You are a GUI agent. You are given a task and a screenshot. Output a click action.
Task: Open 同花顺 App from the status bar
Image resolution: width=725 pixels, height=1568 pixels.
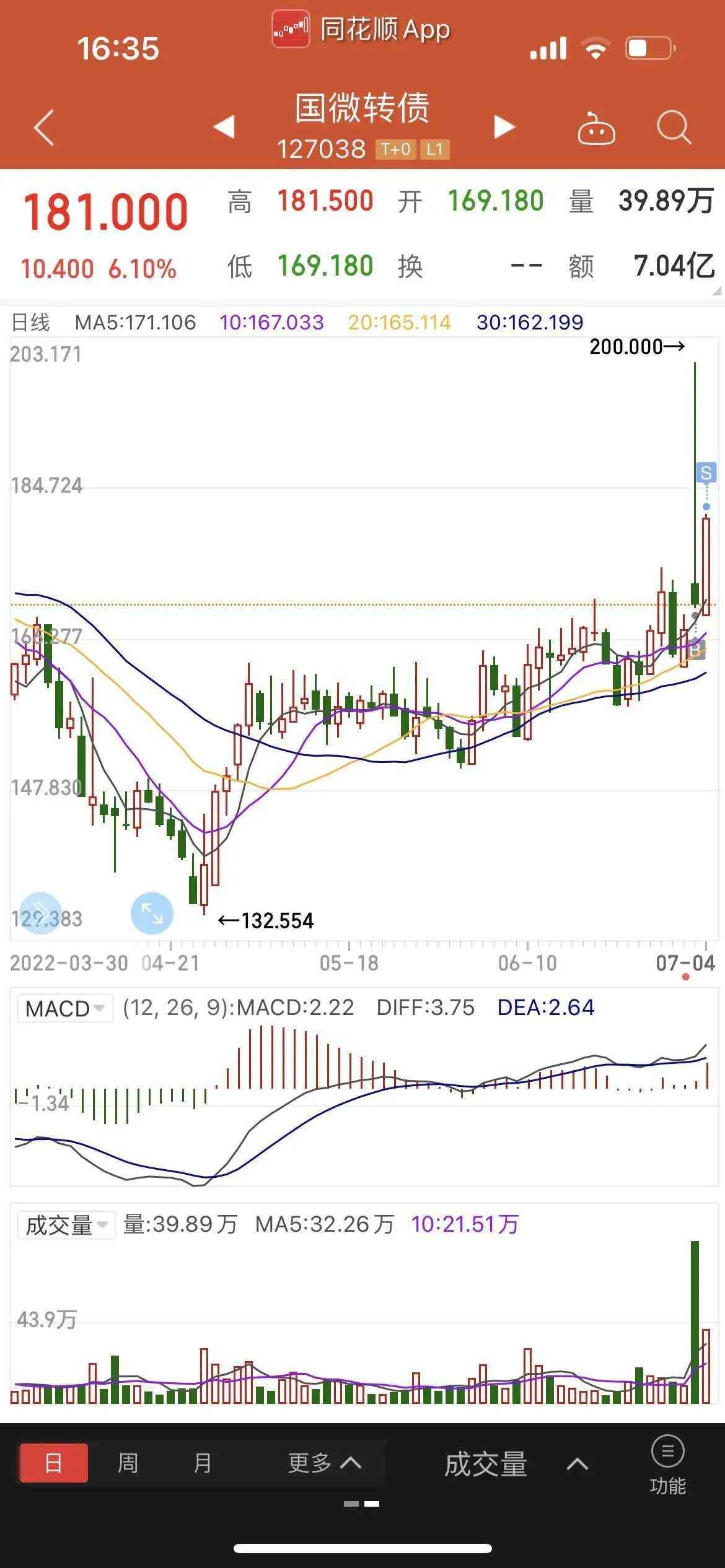[361, 29]
